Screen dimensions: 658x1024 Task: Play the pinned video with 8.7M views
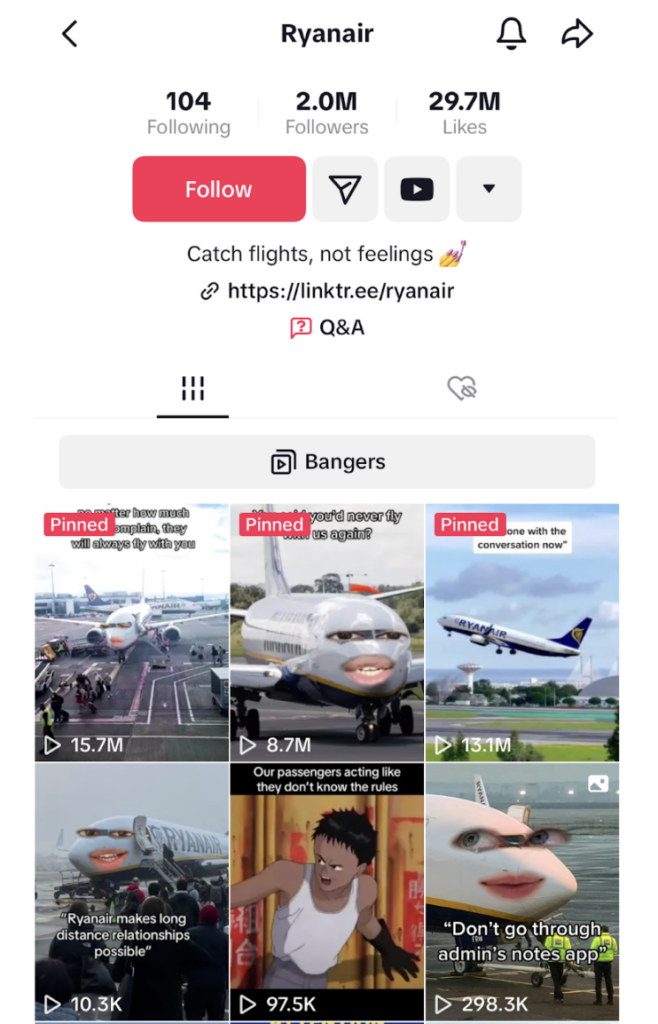point(327,632)
